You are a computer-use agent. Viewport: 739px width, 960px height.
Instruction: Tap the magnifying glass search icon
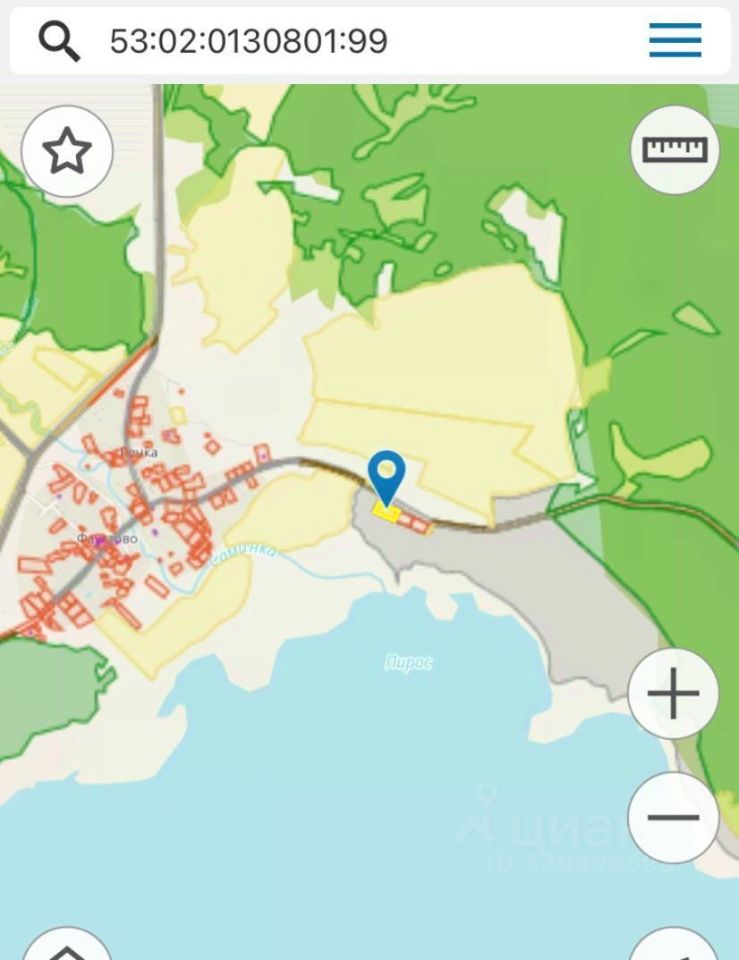pyautogui.click(x=59, y=41)
